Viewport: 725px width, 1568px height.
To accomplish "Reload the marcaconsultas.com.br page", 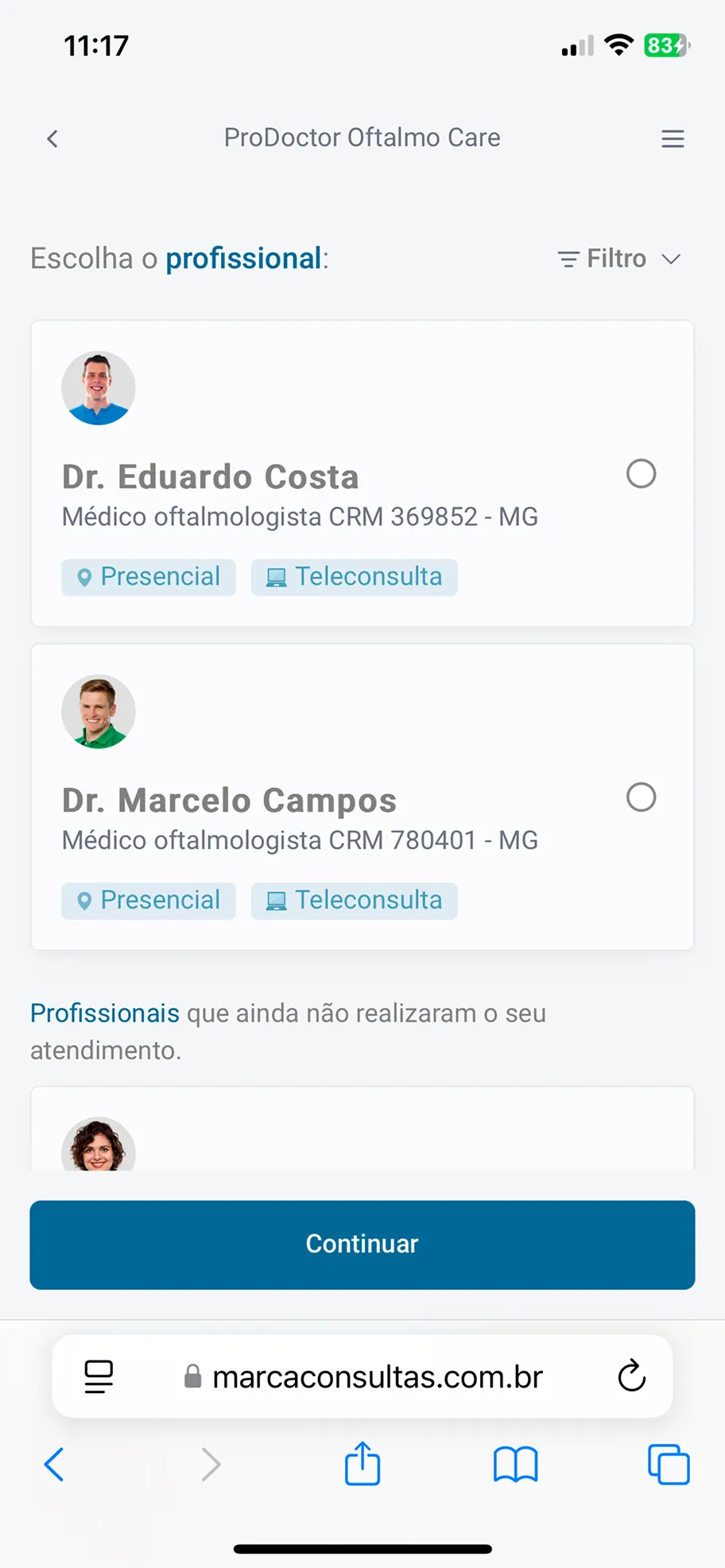I will click(x=631, y=1376).
